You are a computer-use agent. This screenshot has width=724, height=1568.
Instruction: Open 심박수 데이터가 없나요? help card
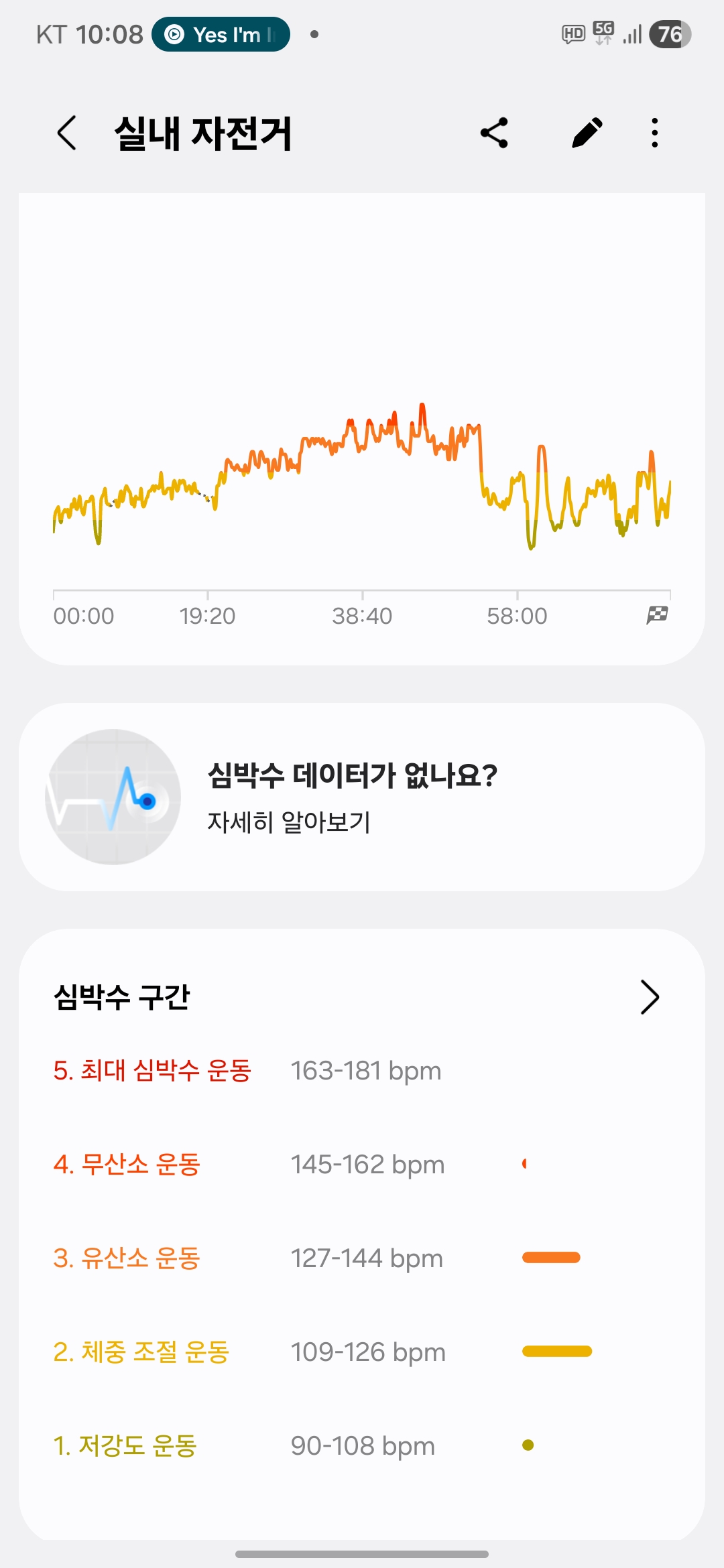(x=362, y=797)
